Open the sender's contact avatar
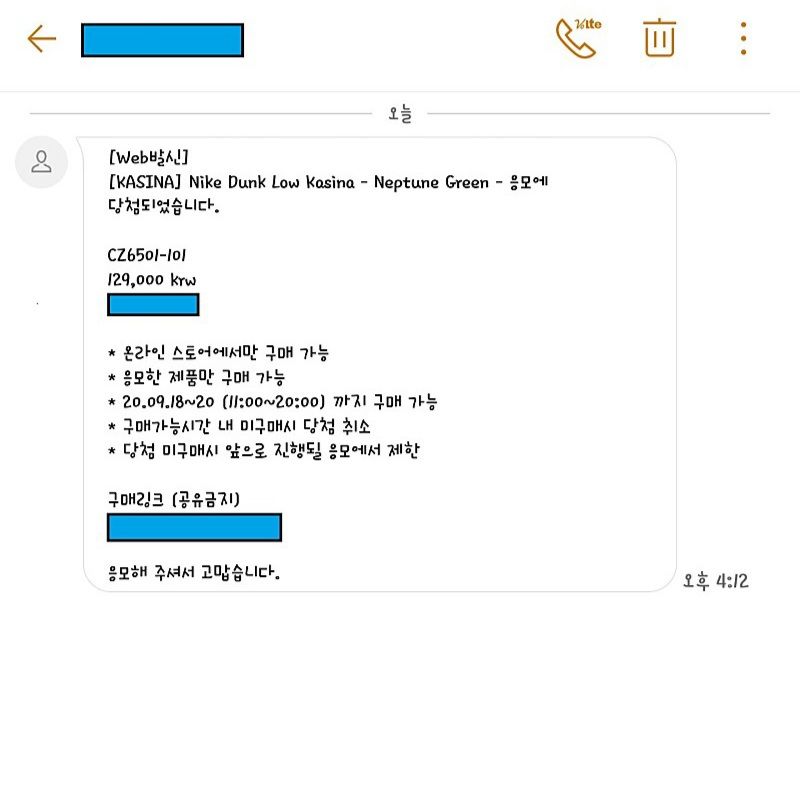The width and height of the screenshot is (800, 800). (x=41, y=162)
